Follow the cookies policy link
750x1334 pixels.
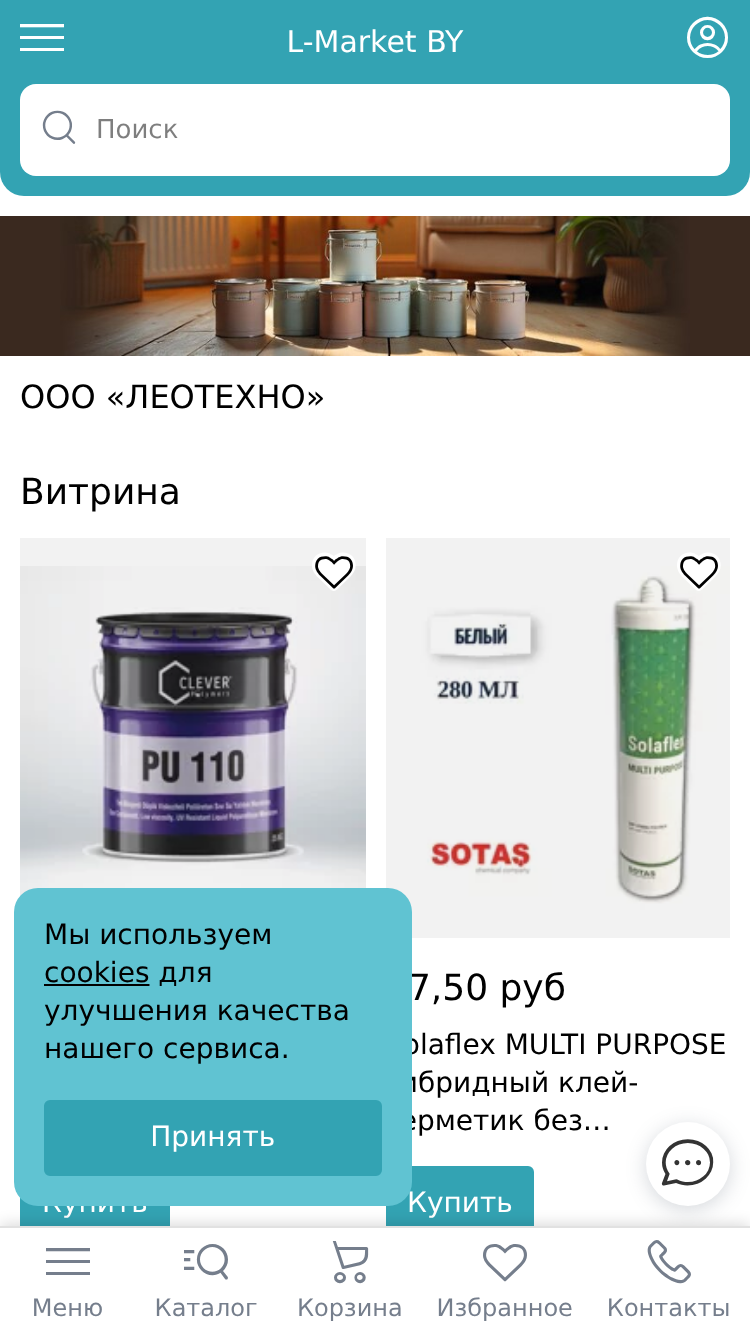[97, 972]
